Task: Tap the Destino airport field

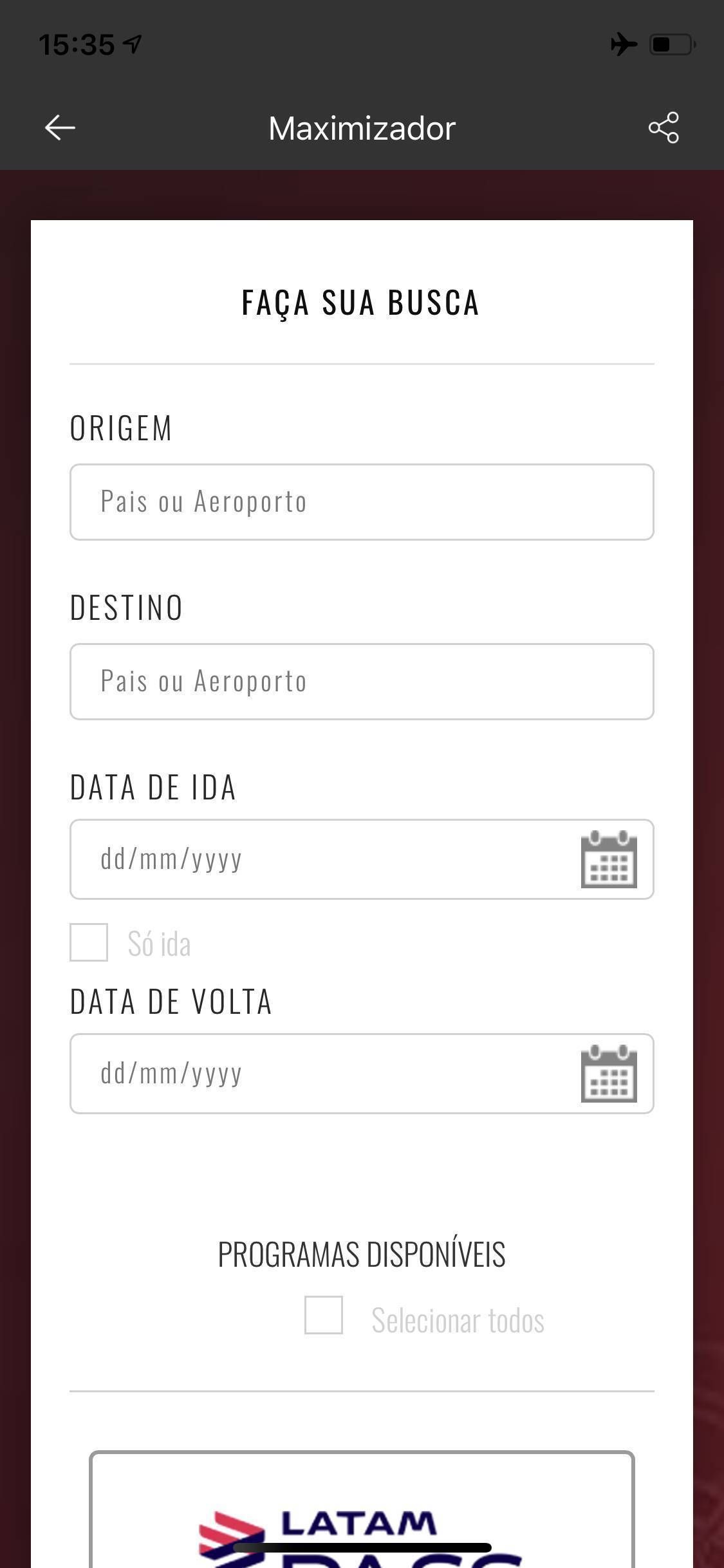Action: 362,682
